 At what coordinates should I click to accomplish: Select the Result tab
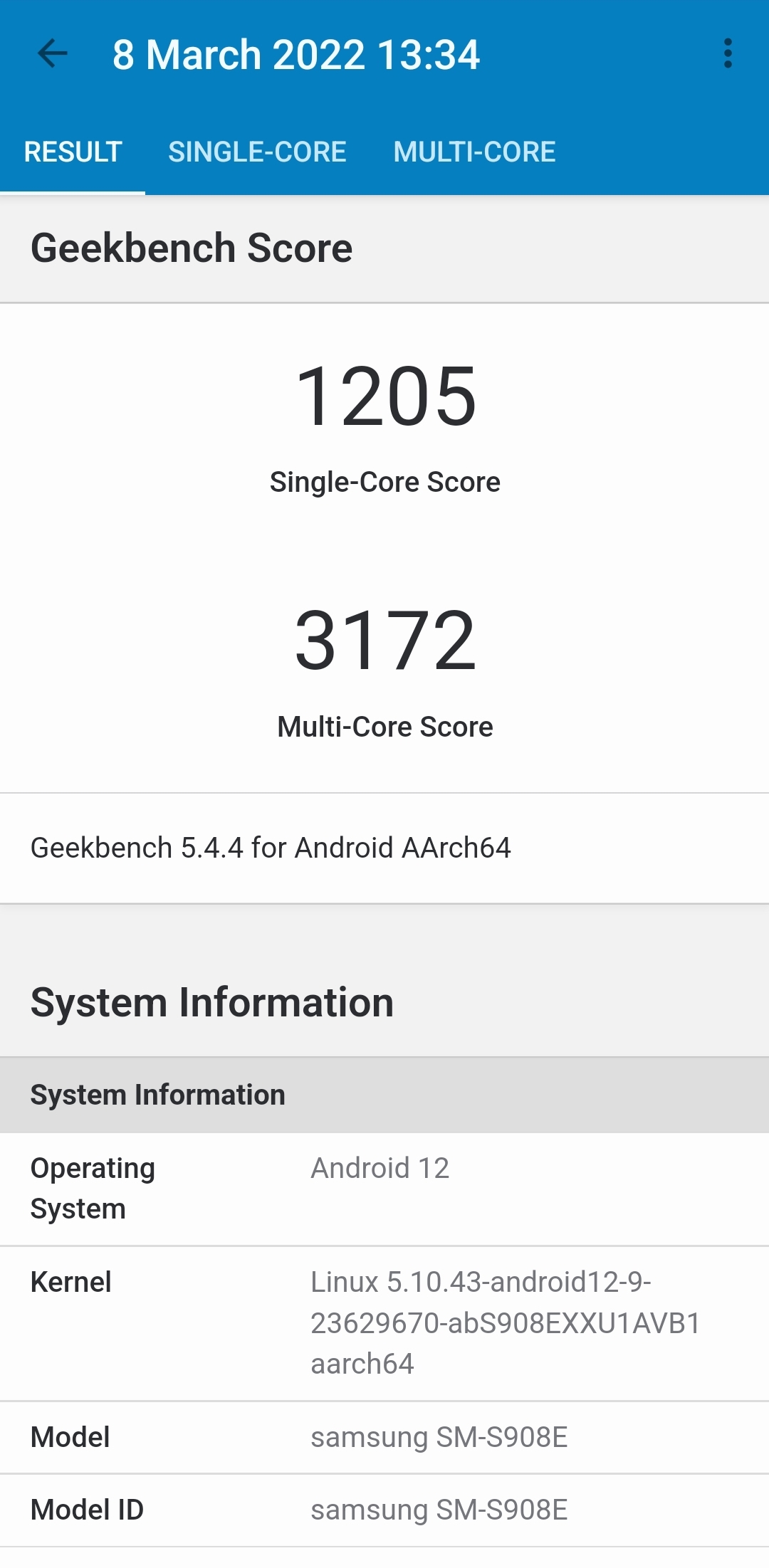tap(73, 152)
